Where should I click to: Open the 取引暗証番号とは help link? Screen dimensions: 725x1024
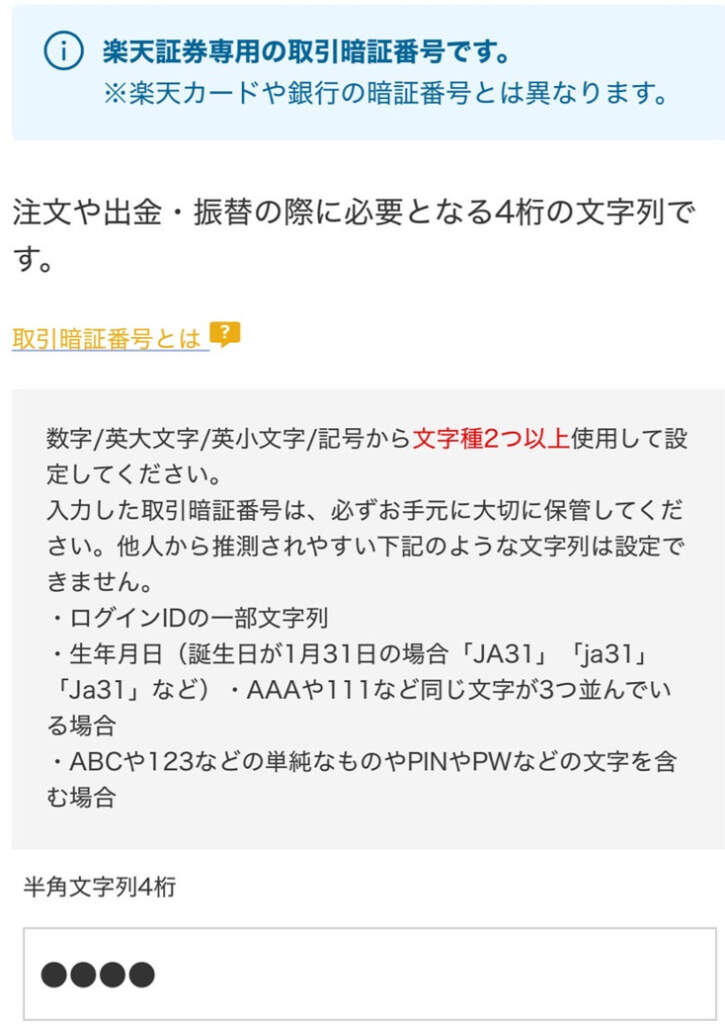(x=110, y=339)
